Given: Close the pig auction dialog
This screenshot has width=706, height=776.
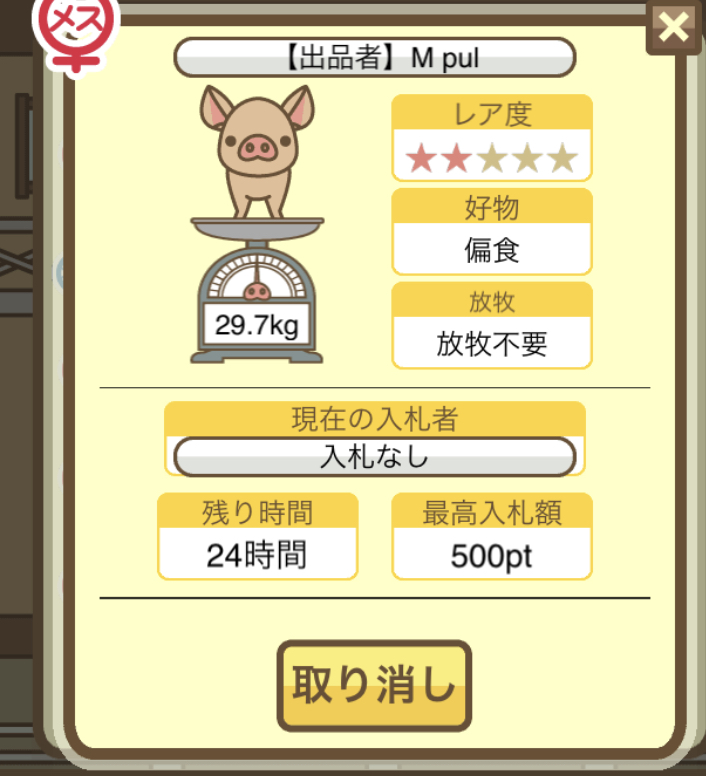Looking at the screenshot, I should 675,27.
